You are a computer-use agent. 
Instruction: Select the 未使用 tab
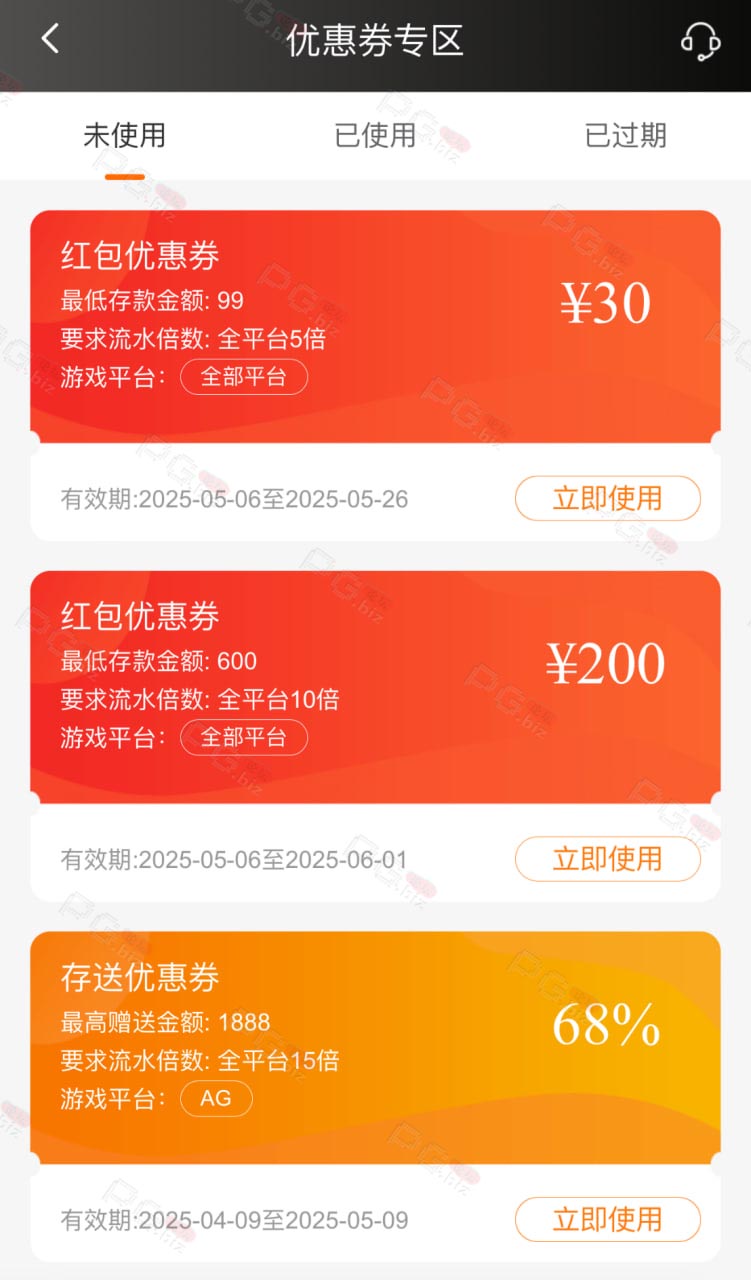pyautogui.click(x=125, y=135)
